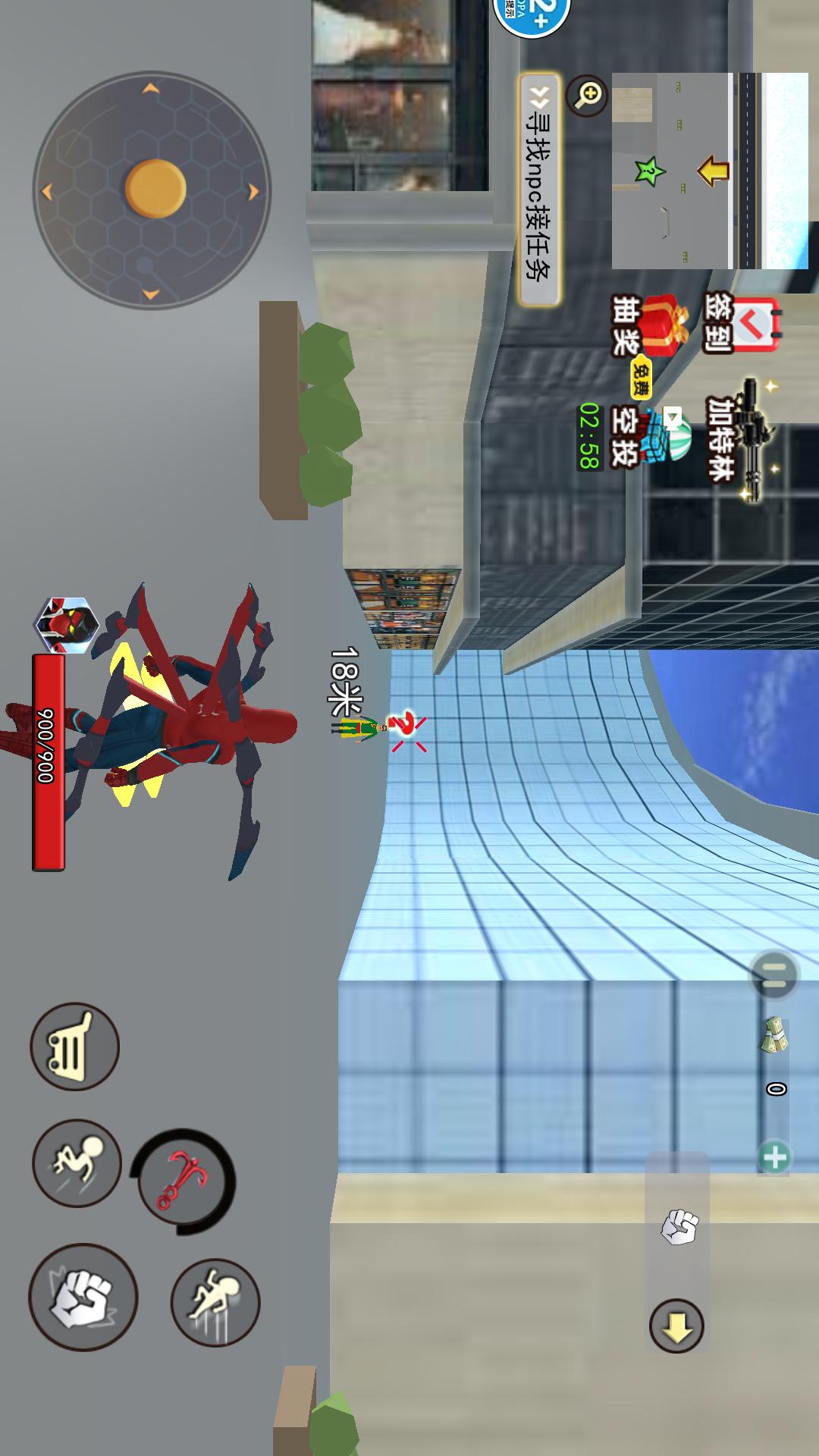Open the minimap
Screen dimensions: 819x1456
click(709, 171)
